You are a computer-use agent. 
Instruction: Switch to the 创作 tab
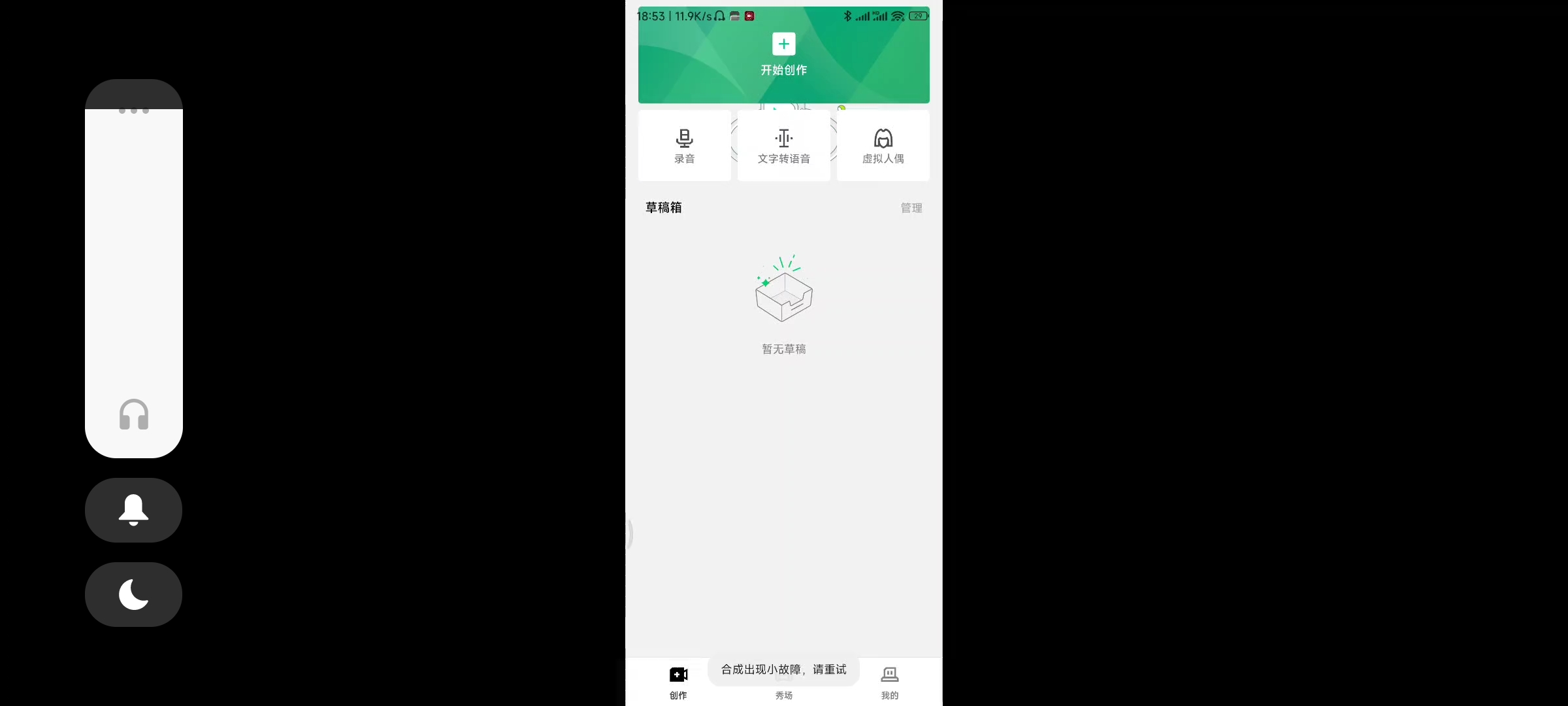tap(678, 682)
